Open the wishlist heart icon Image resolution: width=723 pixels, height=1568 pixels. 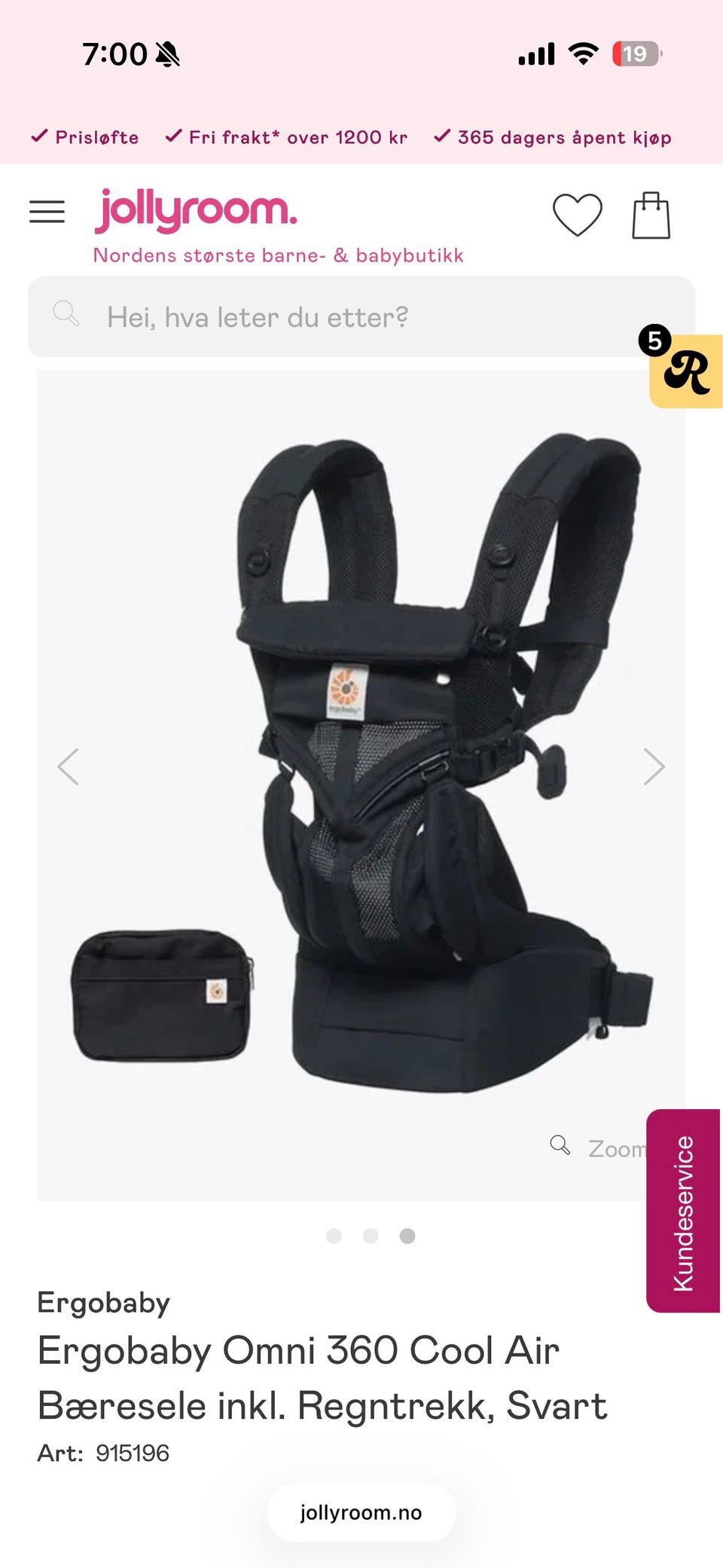578,215
